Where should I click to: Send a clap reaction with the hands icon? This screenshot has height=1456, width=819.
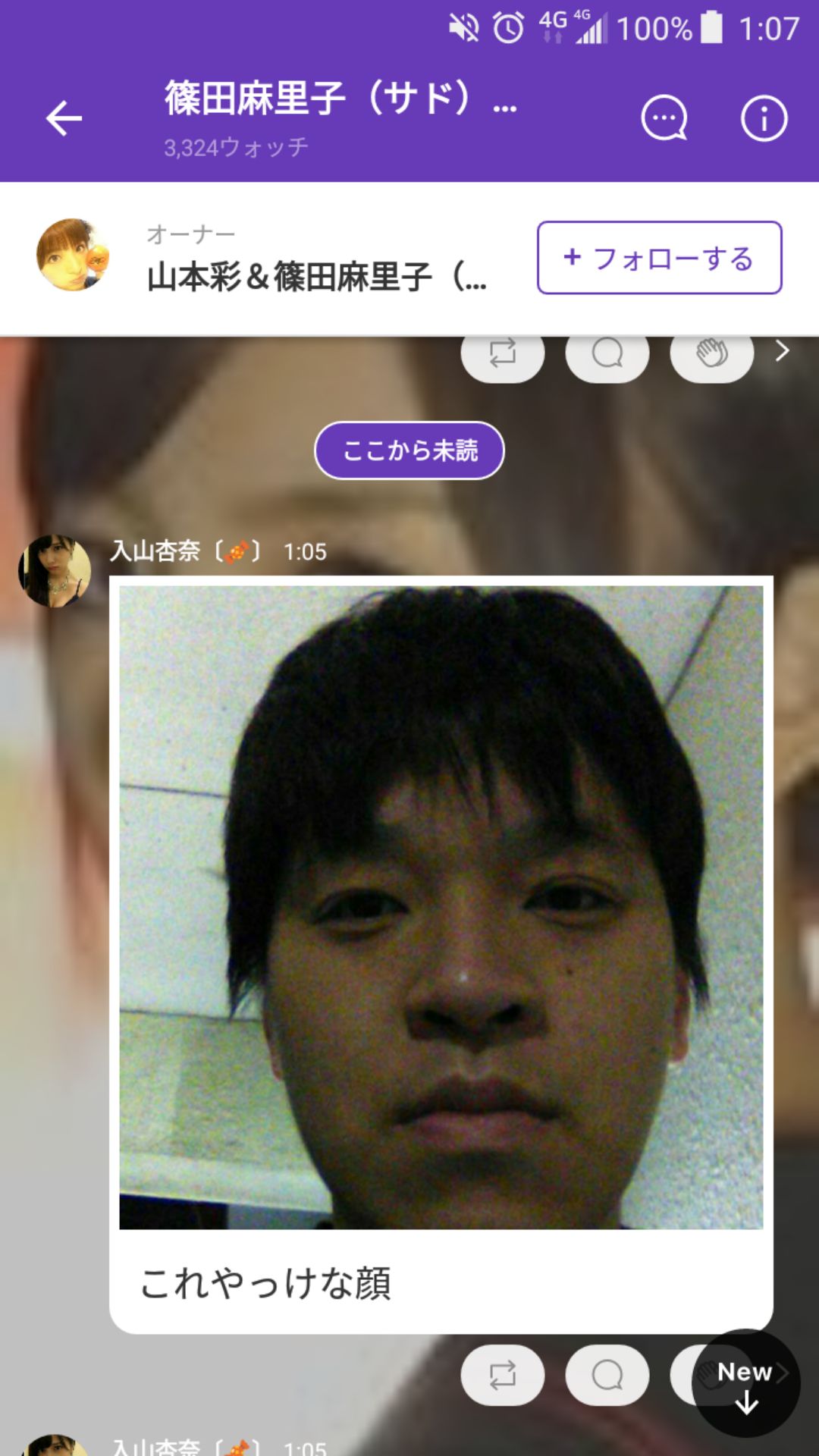[x=710, y=354]
